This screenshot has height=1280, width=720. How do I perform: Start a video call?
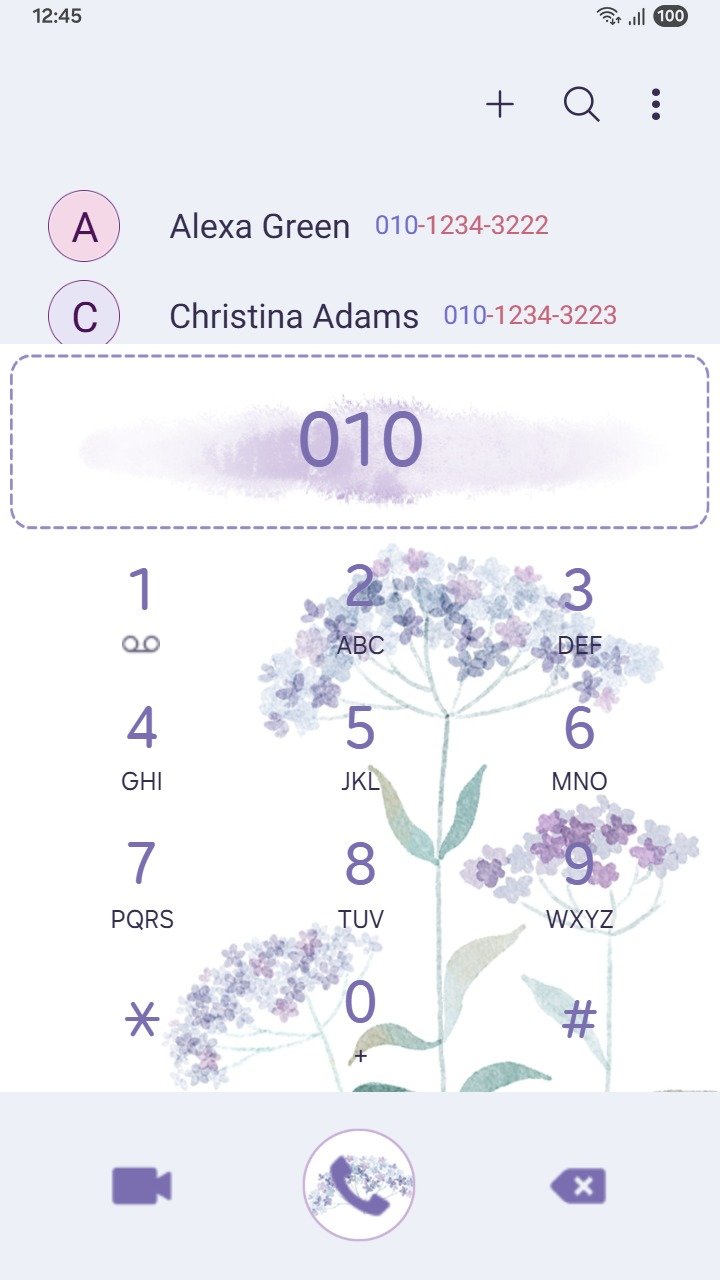(x=141, y=1186)
